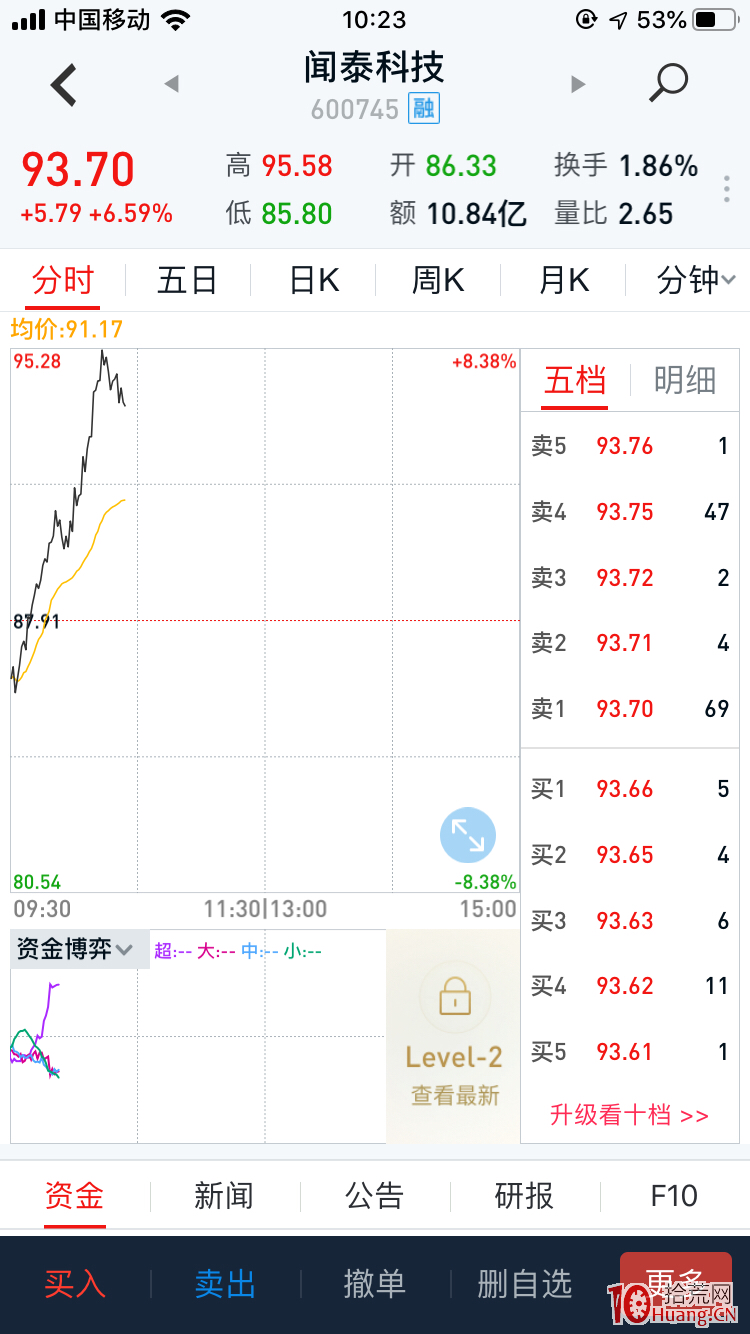Activate the 分时 intraday chart view
The image size is (750, 1334).
tap(62, 280)
